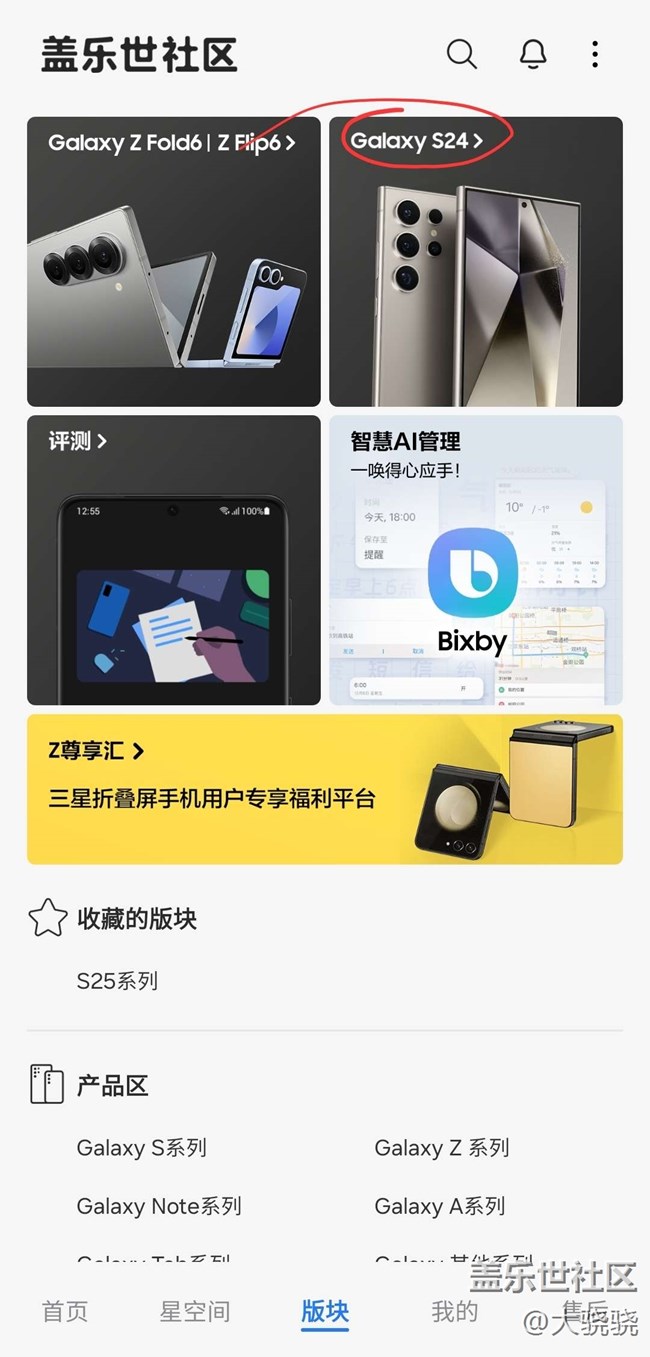
Task: Open the Galaxy Z Fold6 | Z Flip6 tile
Action: point(174,261)
